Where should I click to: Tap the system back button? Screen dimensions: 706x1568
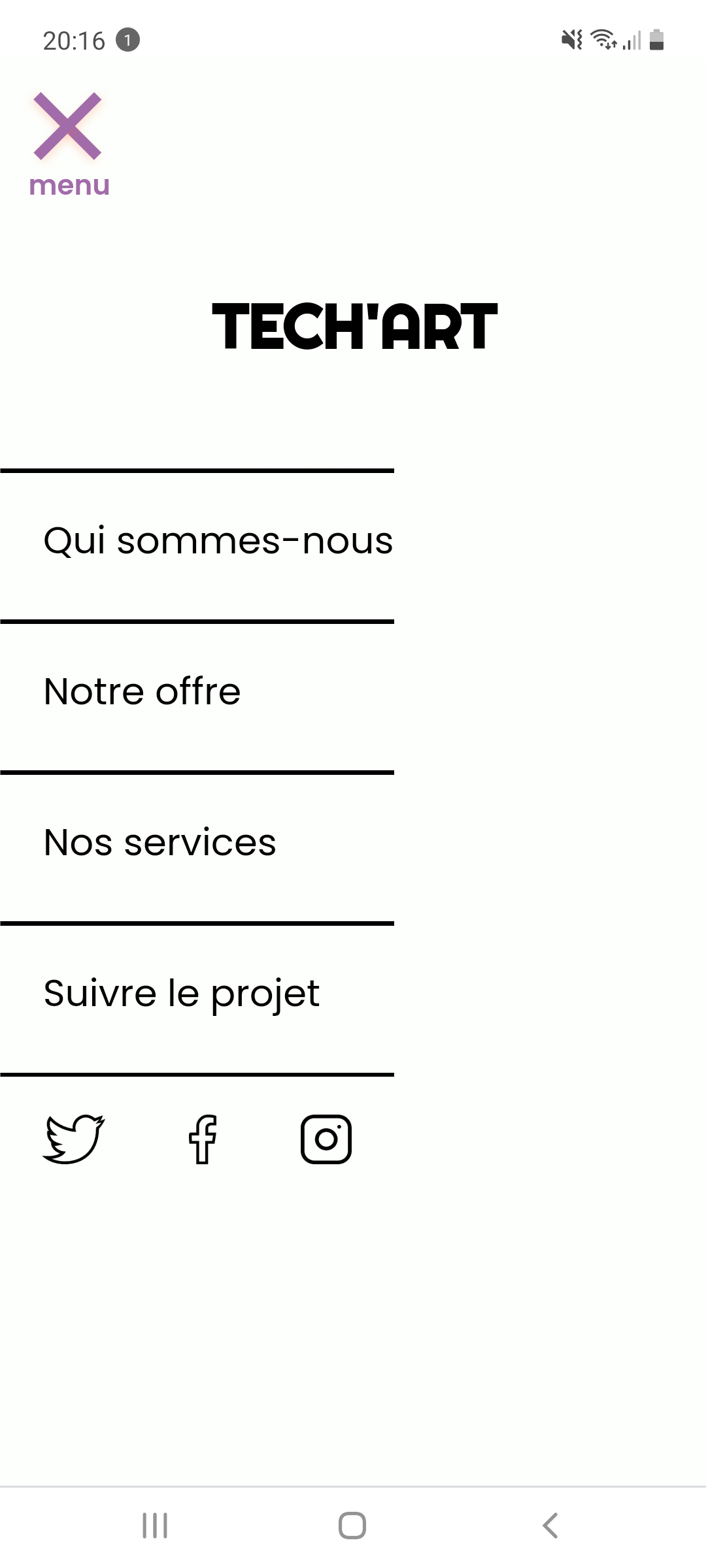tap(550, 1526)
